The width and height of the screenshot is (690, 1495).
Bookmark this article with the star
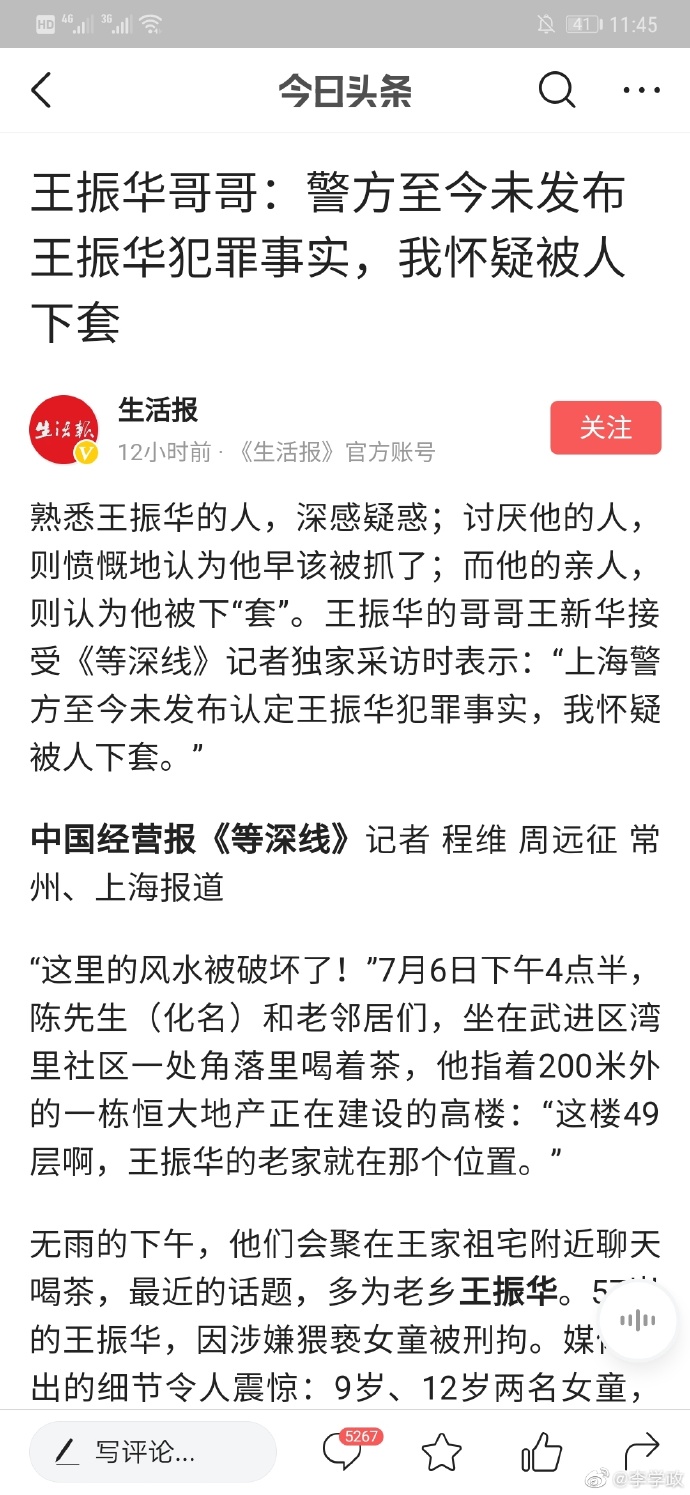441,1451
